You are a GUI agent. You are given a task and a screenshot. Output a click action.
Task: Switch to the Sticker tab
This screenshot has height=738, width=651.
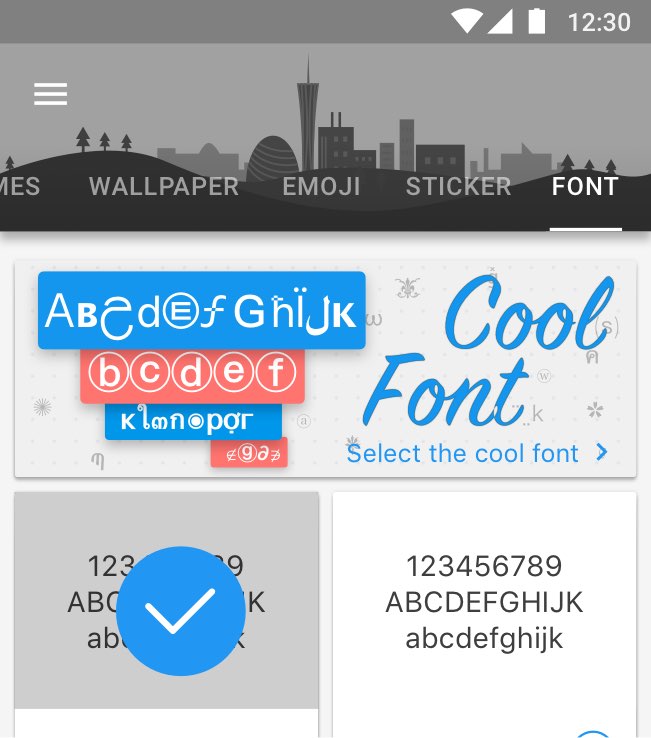coord(458,186)
